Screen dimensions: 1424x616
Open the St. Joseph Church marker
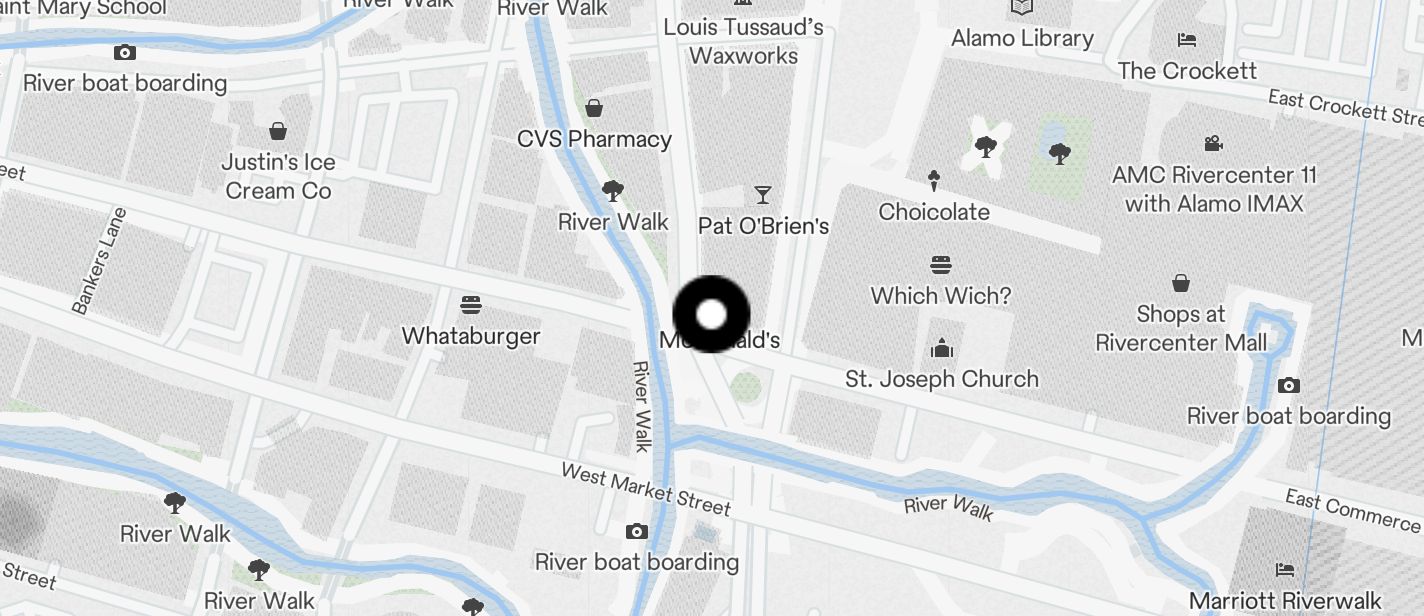coord(941,349)
